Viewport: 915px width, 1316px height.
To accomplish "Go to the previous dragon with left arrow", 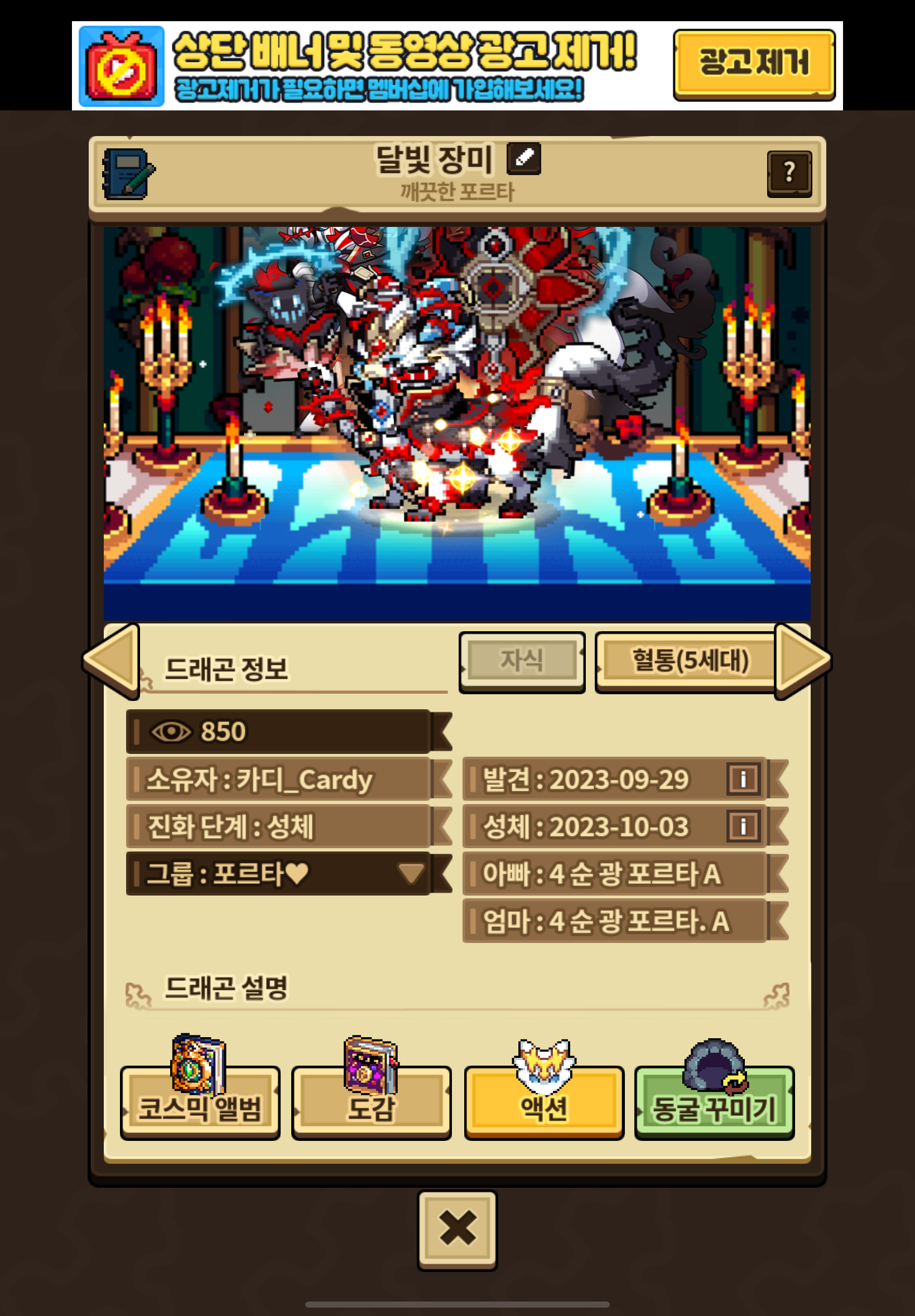I will (x=112, y=661).
